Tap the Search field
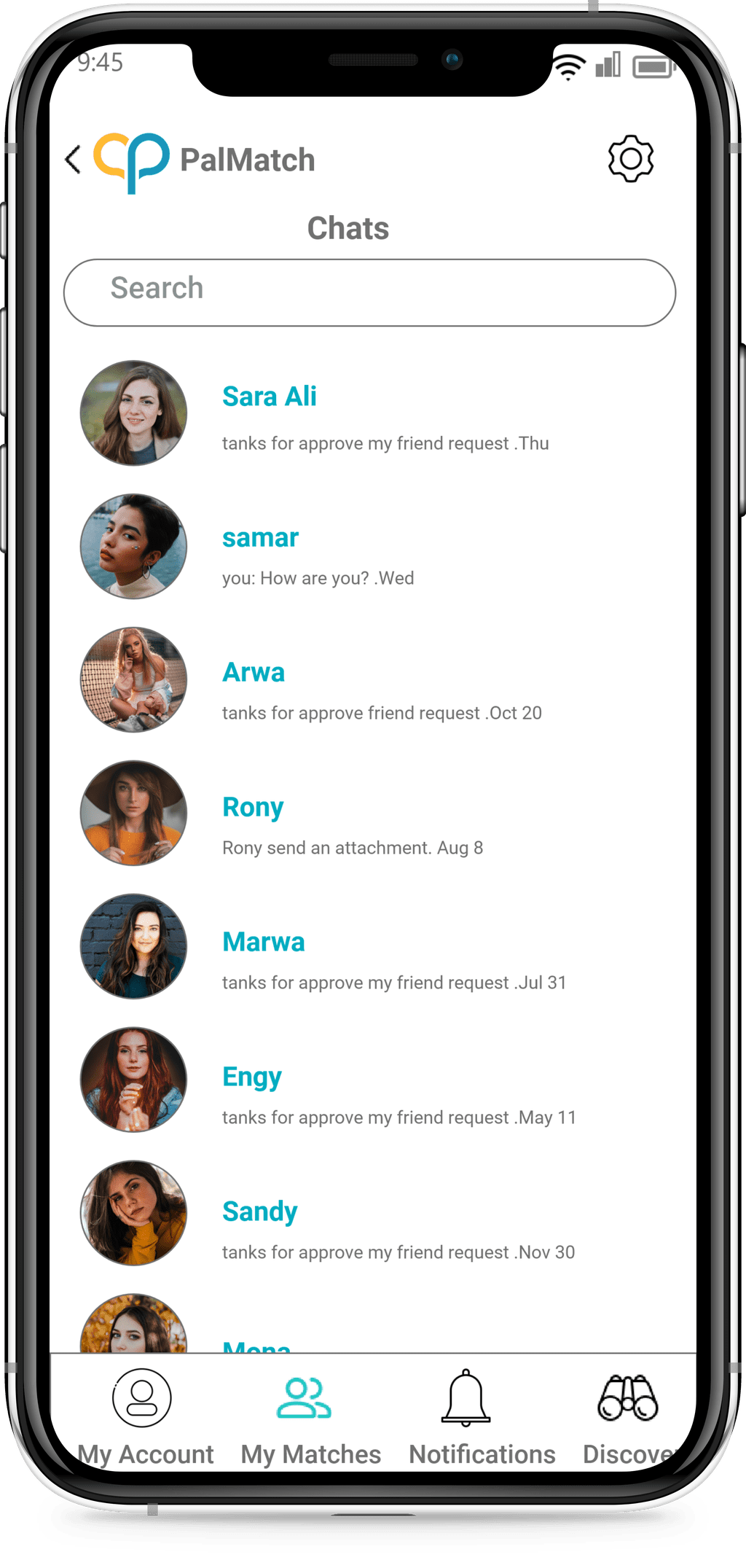This screenshot has width=746, height=1568. pyautogui.click(x=370, y=292)
